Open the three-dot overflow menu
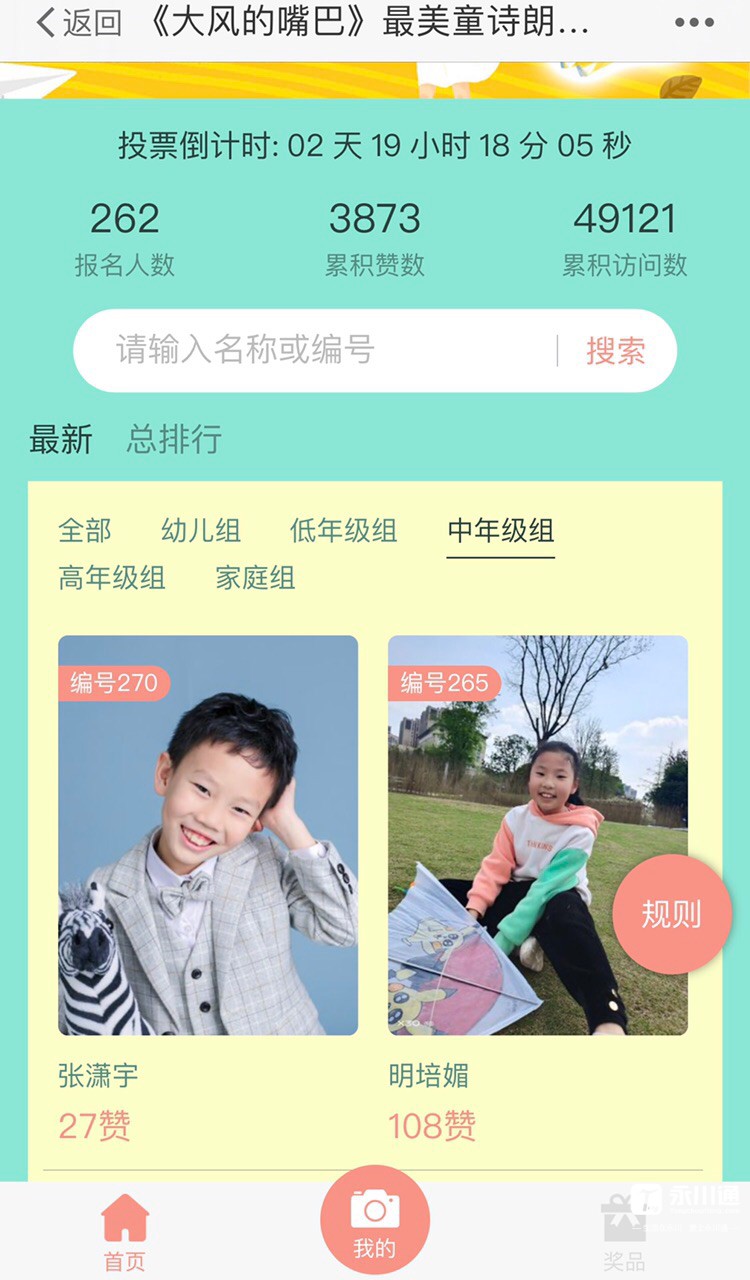 coord(694,23)
